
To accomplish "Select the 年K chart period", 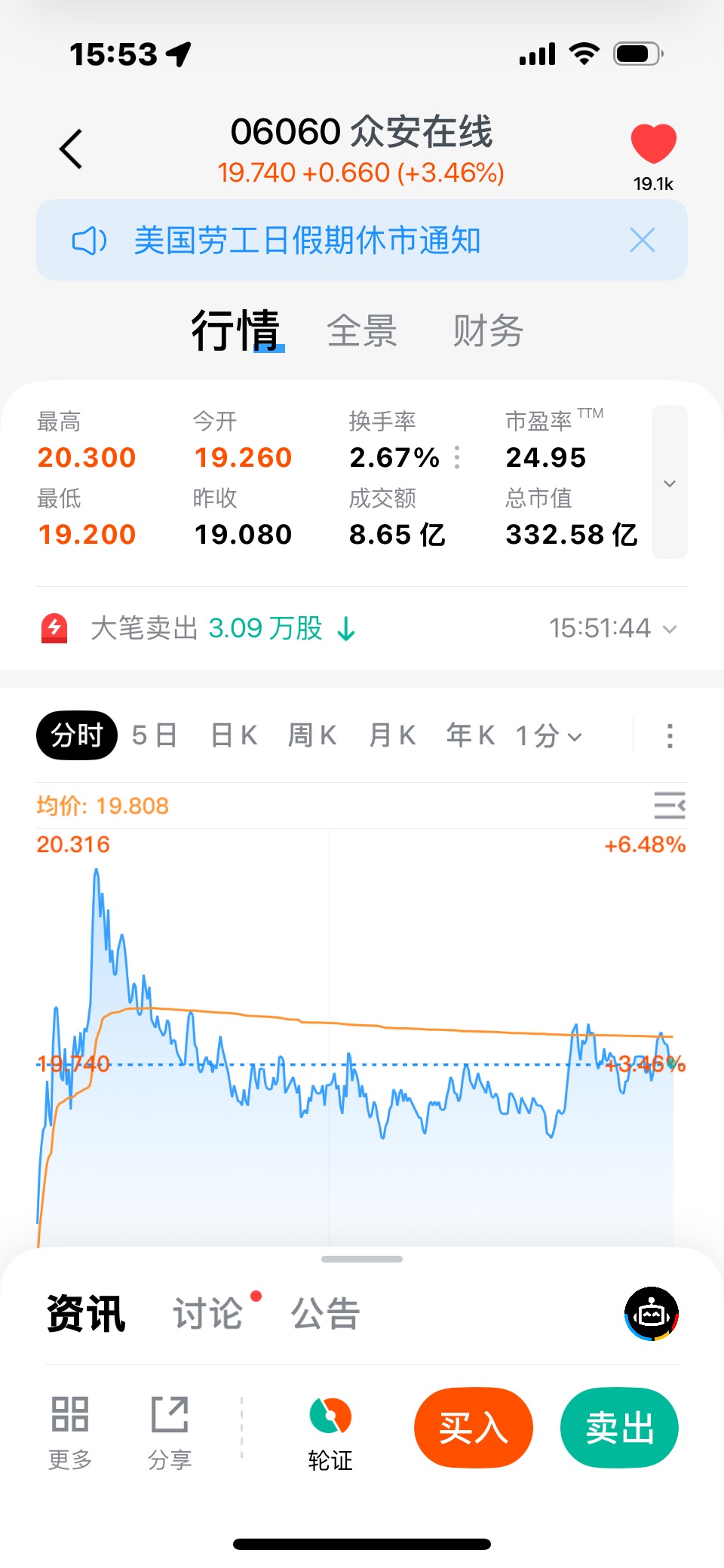I will [471, 735].
